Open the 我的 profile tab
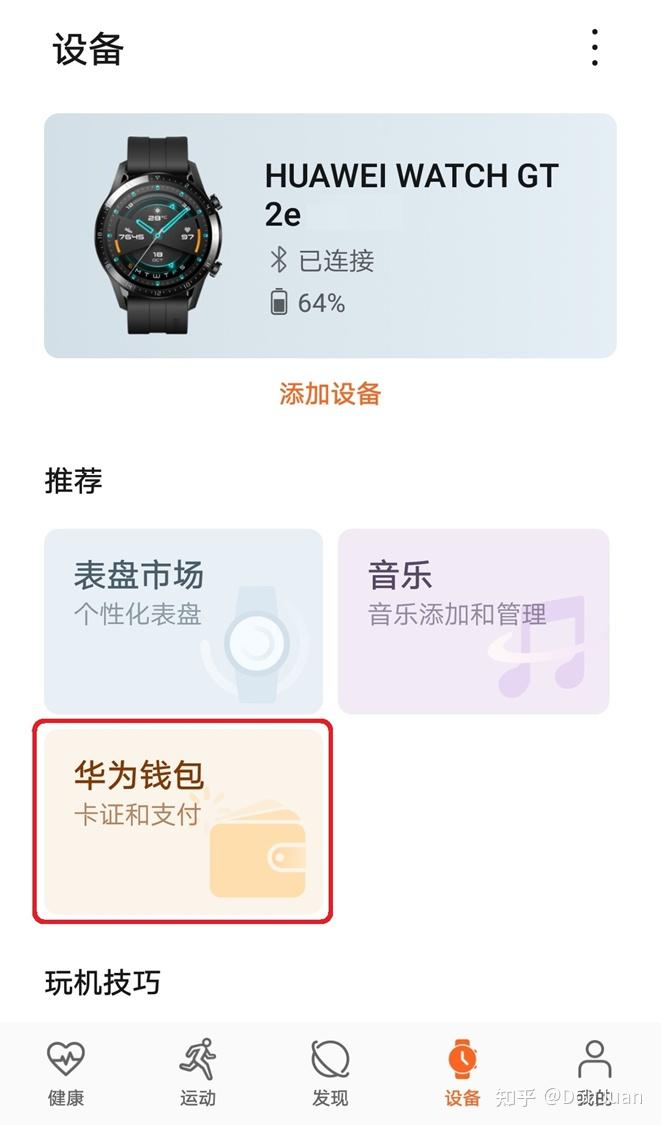Screen dimensions: 661x1125 594,1072
